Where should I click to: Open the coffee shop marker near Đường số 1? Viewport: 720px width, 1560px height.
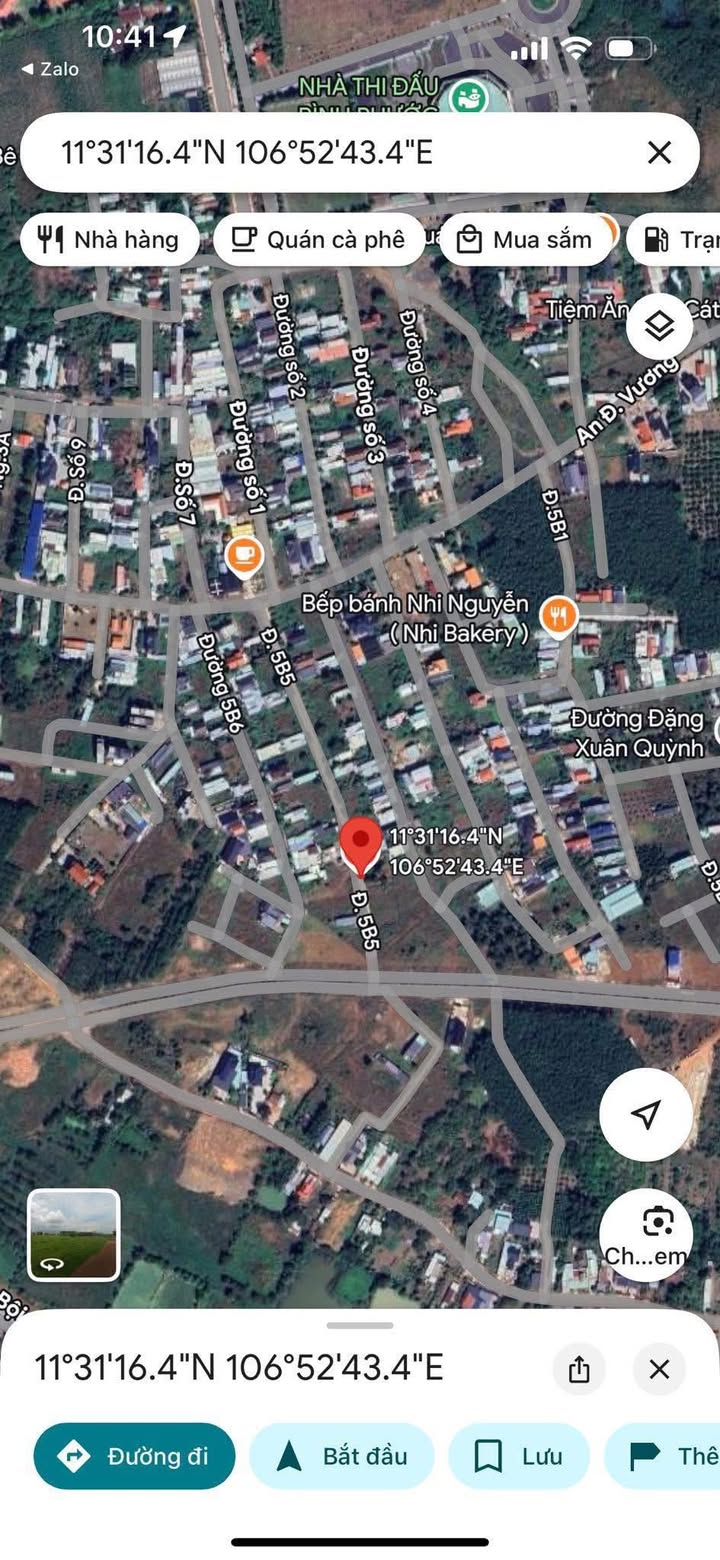pyautogui.click(x=244, y=554)
